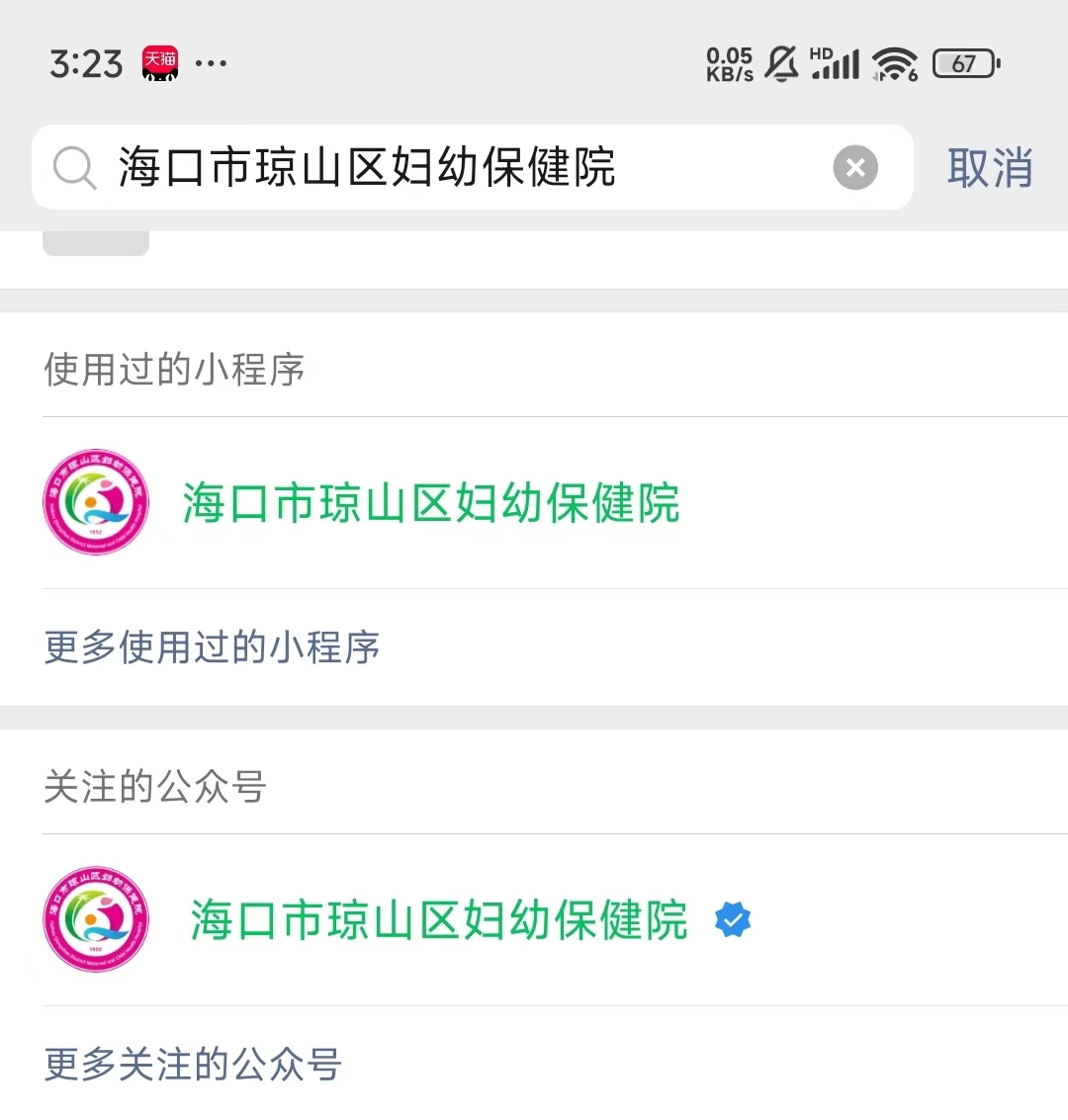Tap 取消 to cancel the search
Screen dimensions: 1068x1120
(990, 167)
